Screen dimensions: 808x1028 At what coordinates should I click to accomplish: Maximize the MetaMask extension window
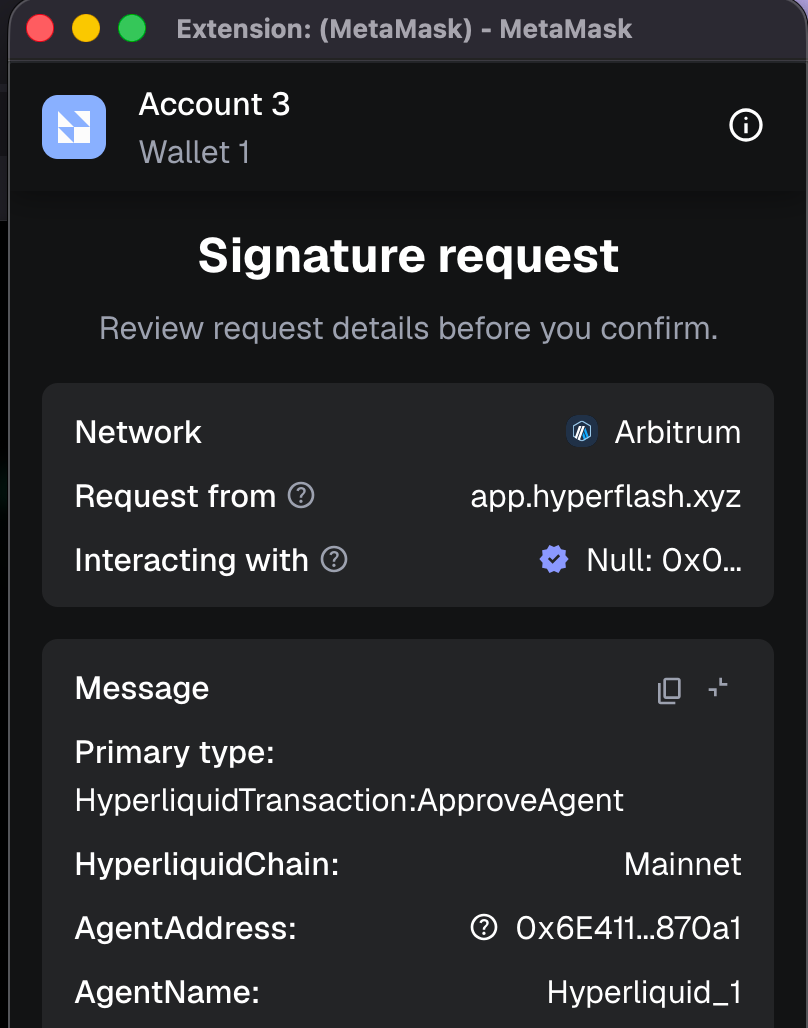point(132,28)
